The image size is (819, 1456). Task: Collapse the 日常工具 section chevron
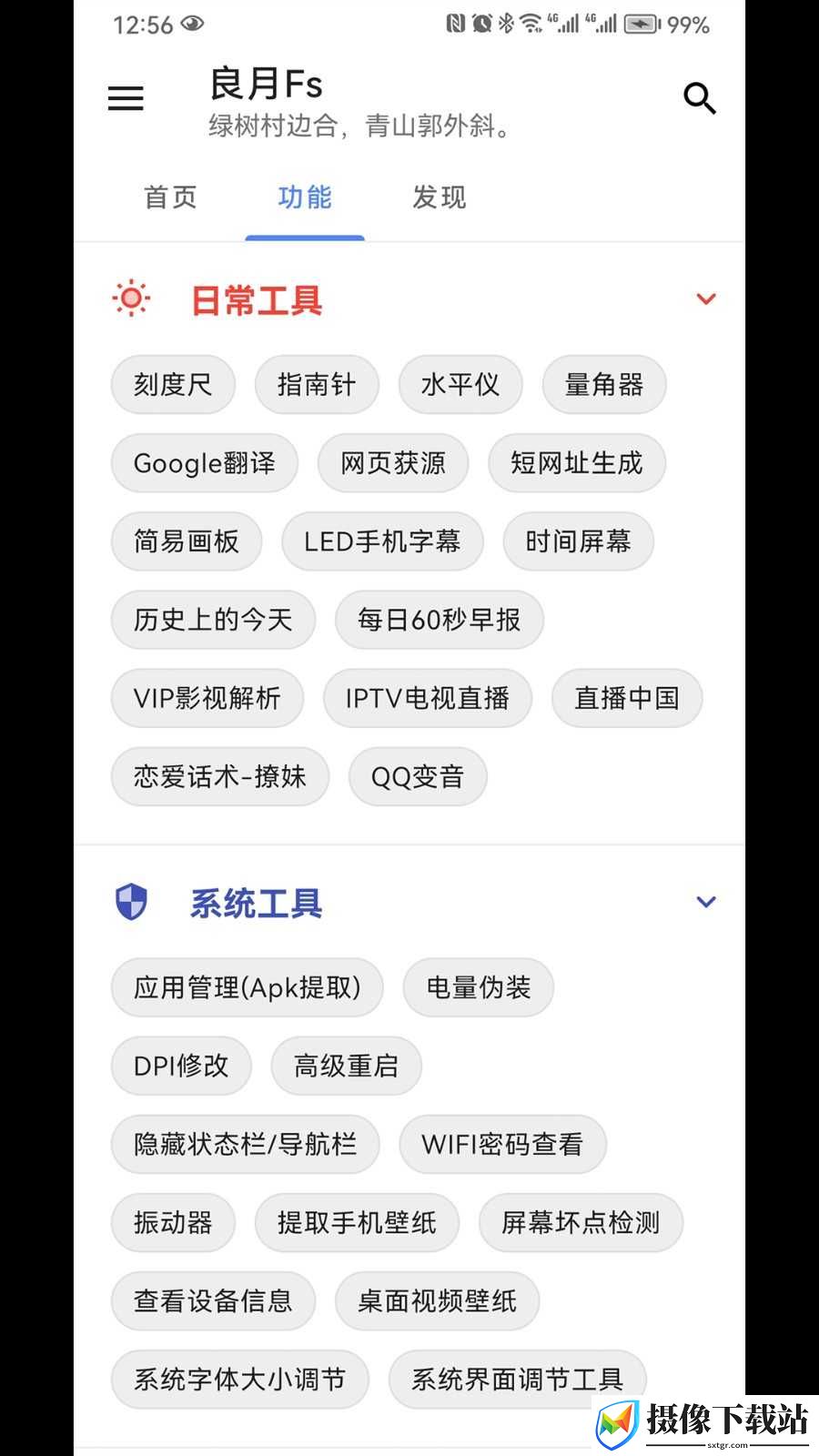coord(706,298)
